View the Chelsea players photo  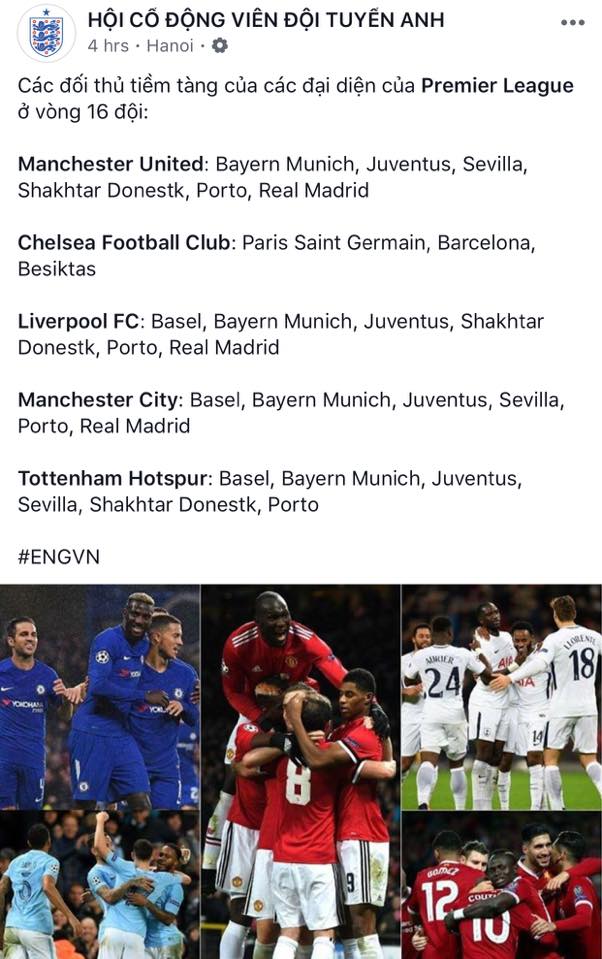tap(99, 695)
